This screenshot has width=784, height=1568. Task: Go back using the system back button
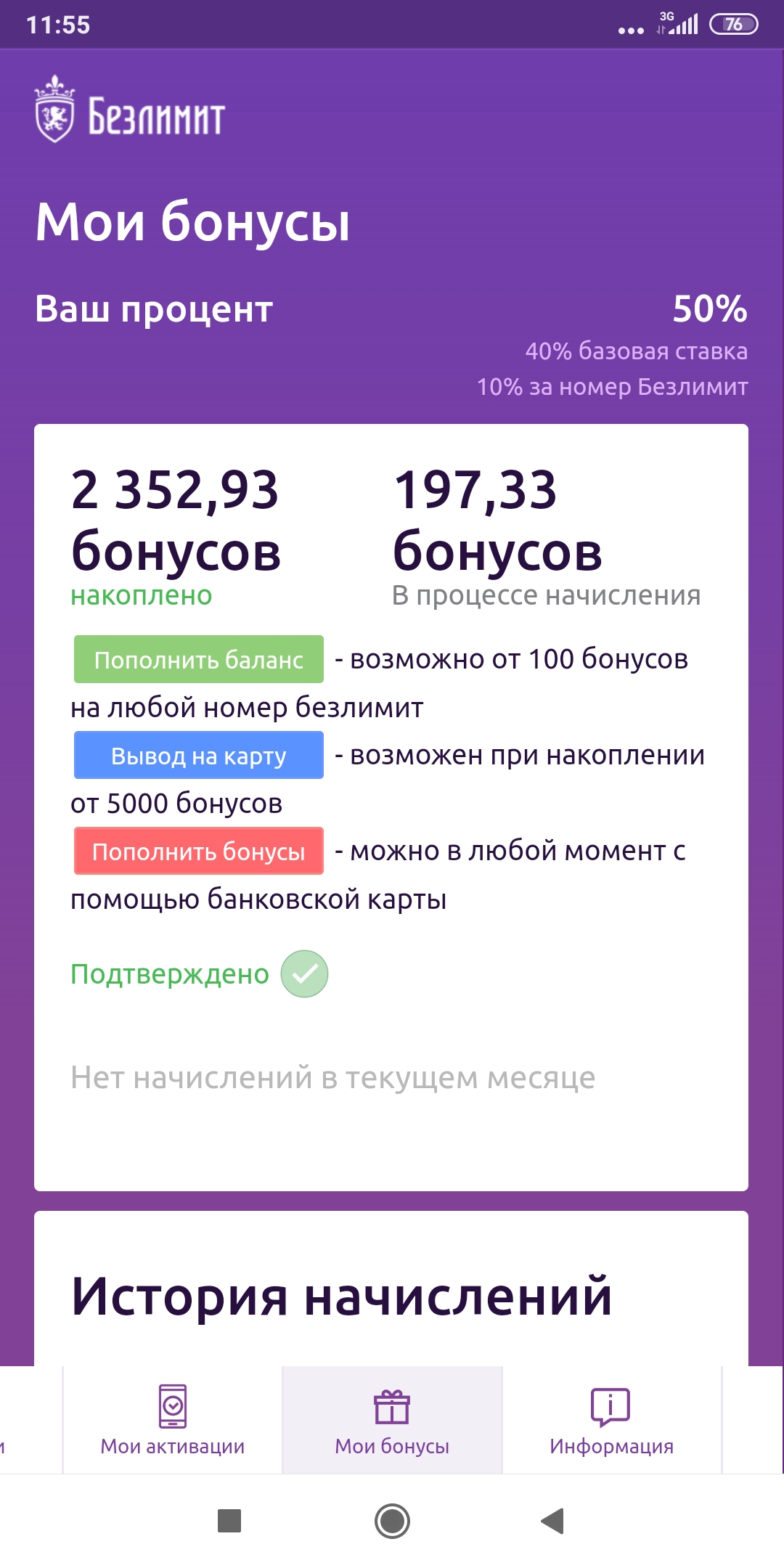(553, 1521)
